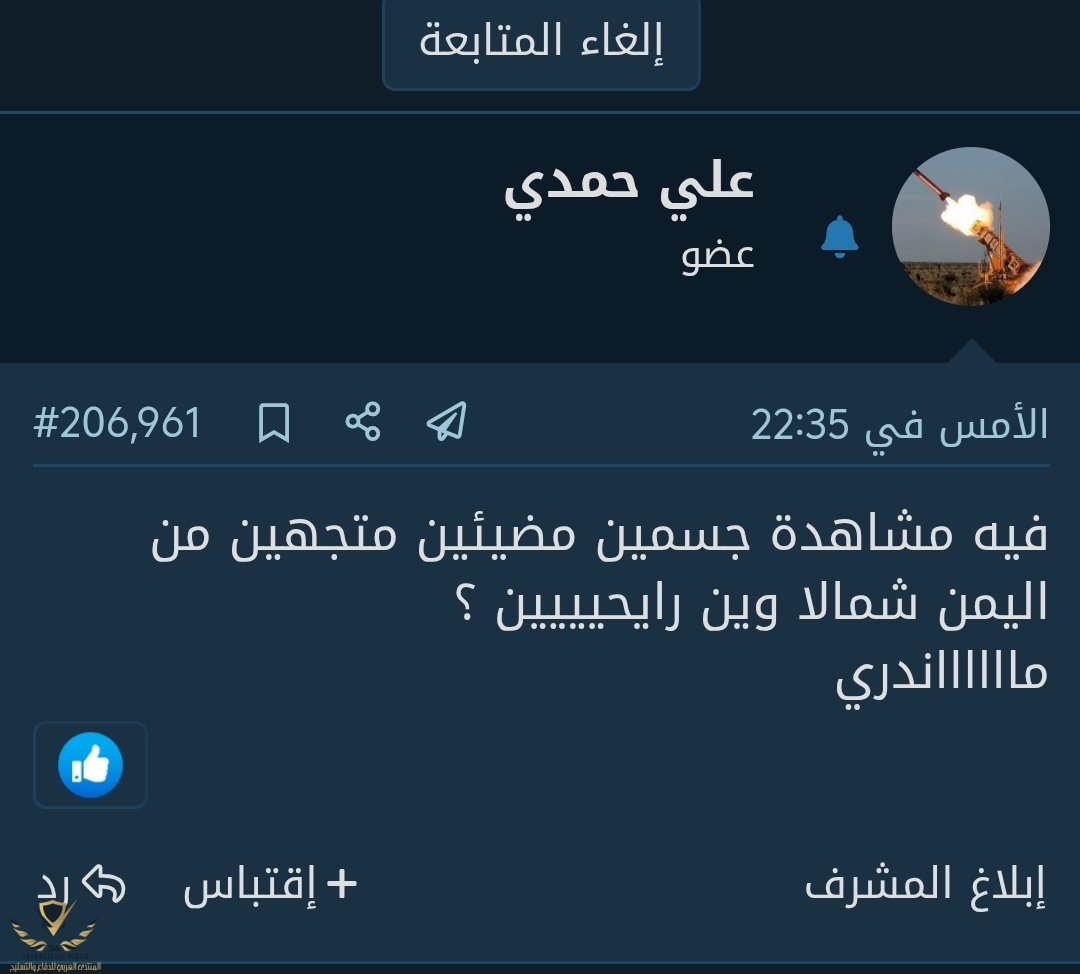1080x974 pixels.
Task: Open the permalink for post #206,961
Action: [117, 423]
